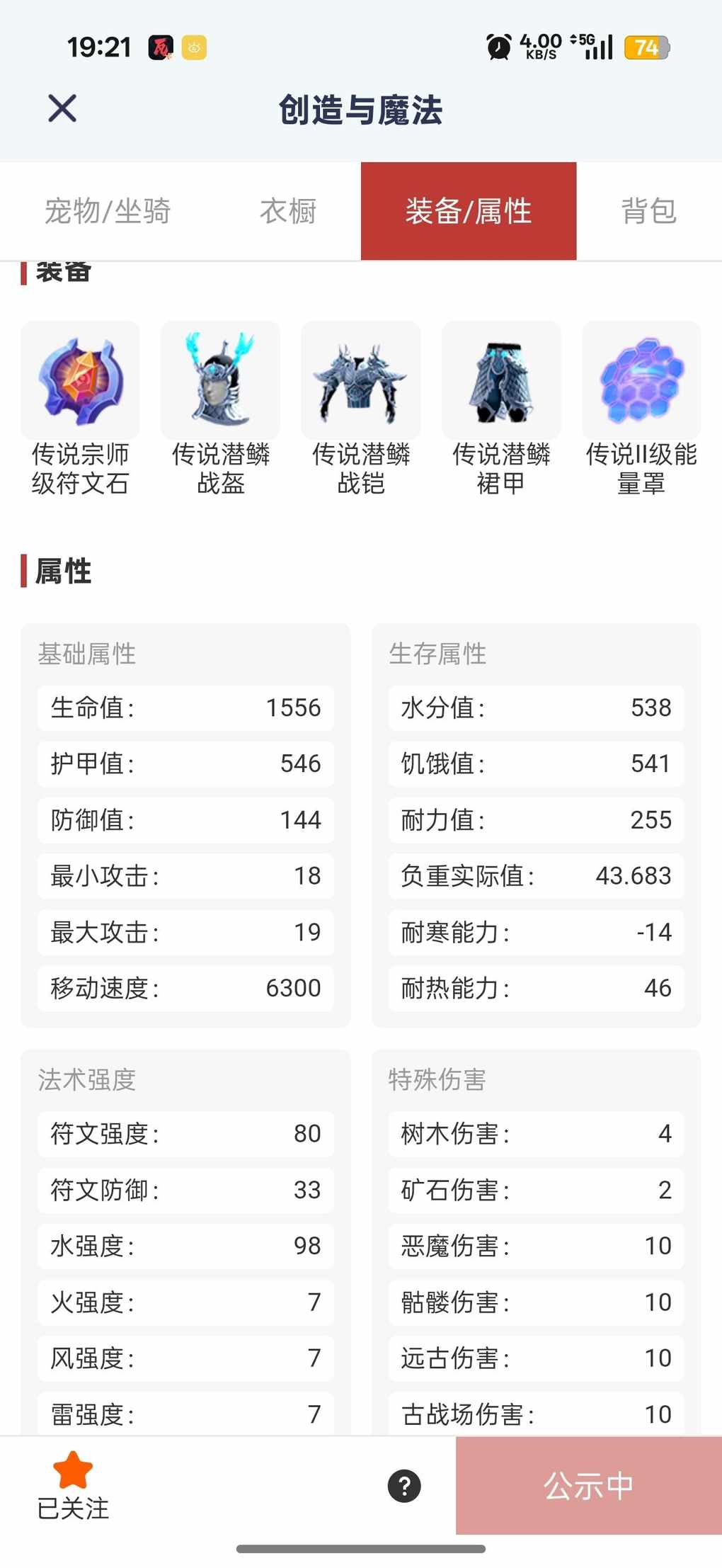Open the question mark help icon
The width and height of the screenshot is (722, 1568).
(404, 1485)
